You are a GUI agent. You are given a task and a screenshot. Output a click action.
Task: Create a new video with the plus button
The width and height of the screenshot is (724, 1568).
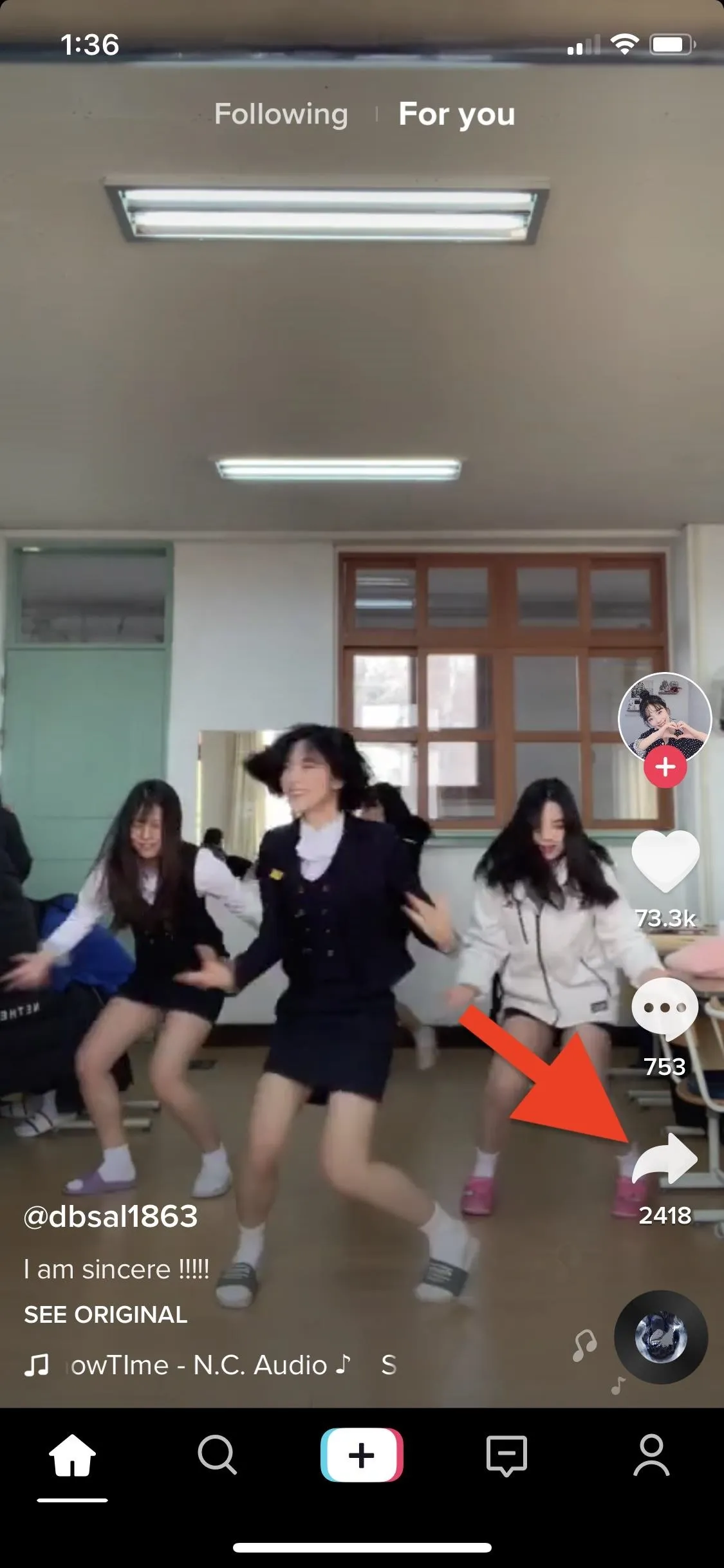pyautogui.click(x=362, y=1455)
